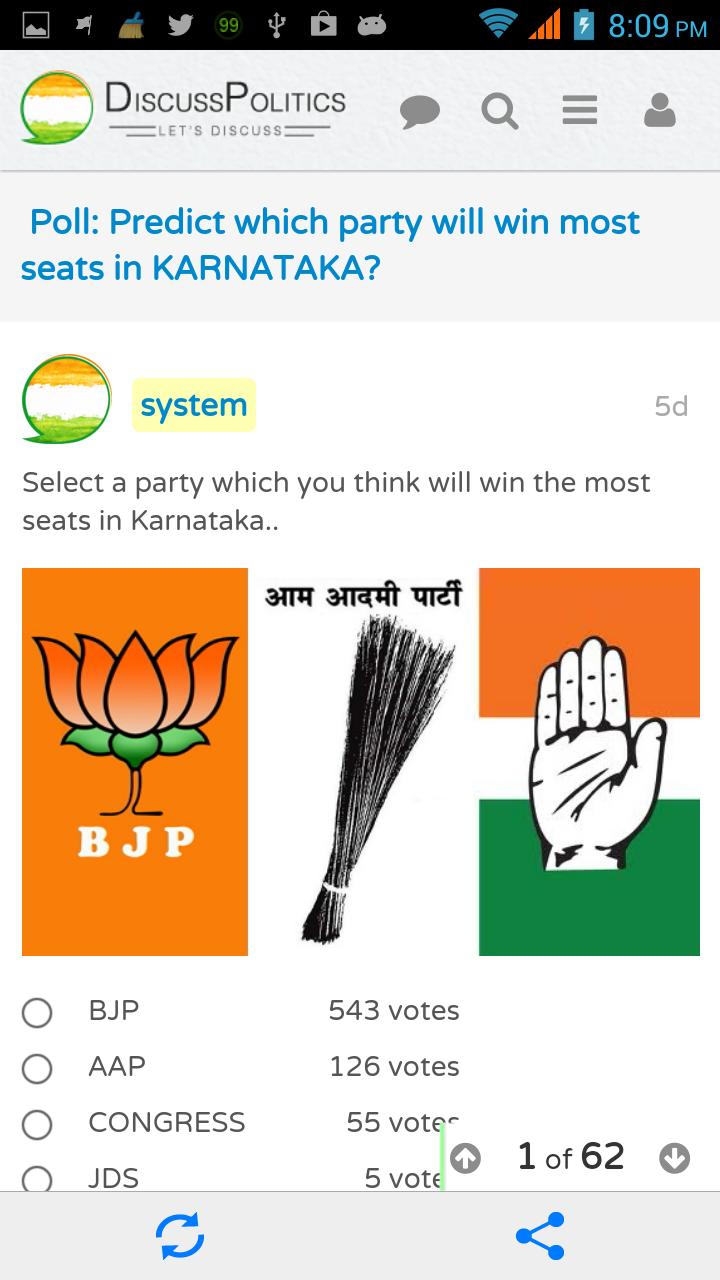Tap the Congress hand symbol image
The width and height of the screenshot is (720, 1280).
point(589,760)
